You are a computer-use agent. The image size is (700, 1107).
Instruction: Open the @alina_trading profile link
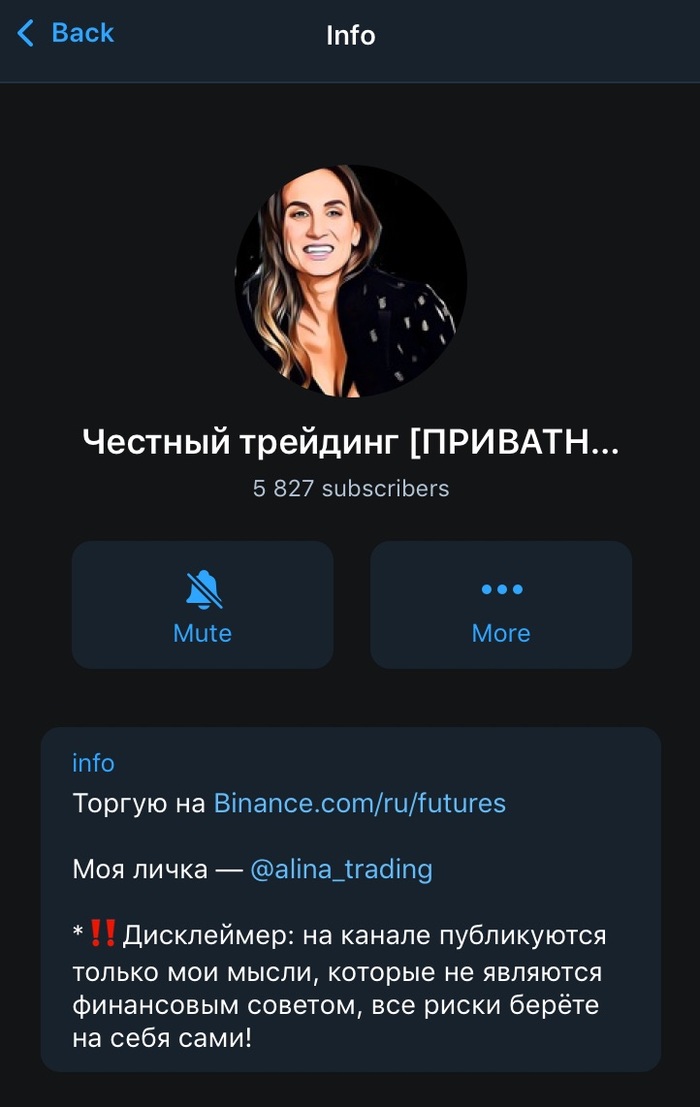pyautogui.click(x=341, y=869)
